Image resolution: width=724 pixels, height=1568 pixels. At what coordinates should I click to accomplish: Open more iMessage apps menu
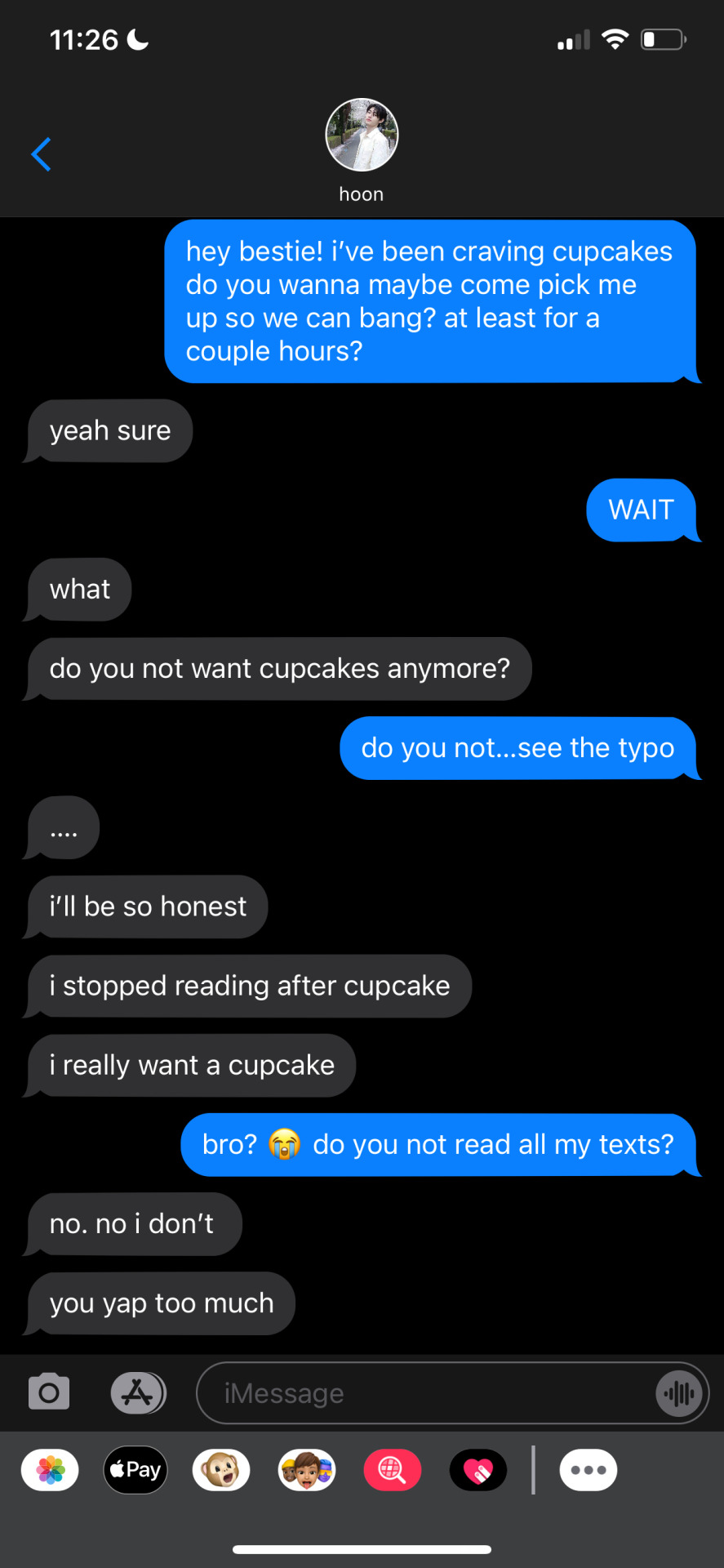point(588,1470)
